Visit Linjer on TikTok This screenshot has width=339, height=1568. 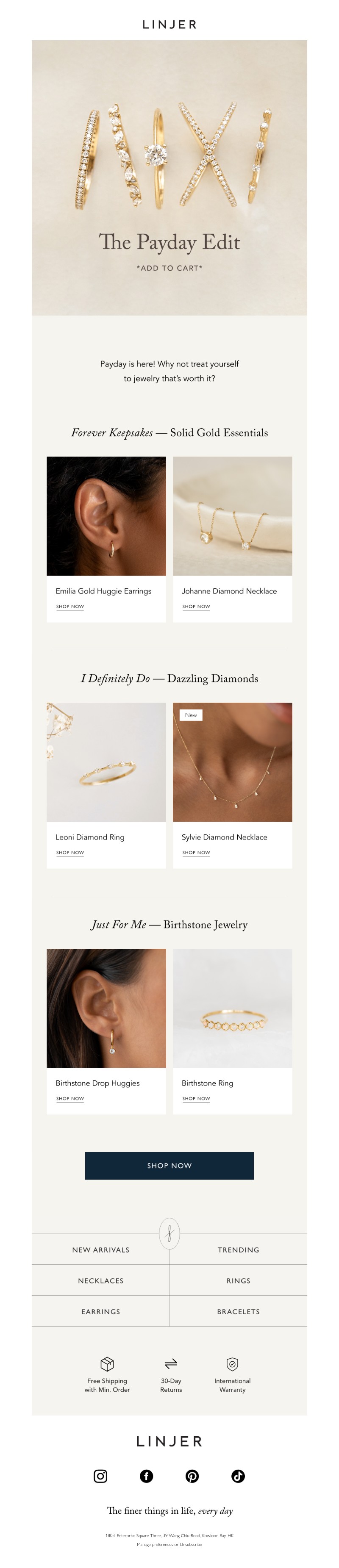(x=238, y=1476)
